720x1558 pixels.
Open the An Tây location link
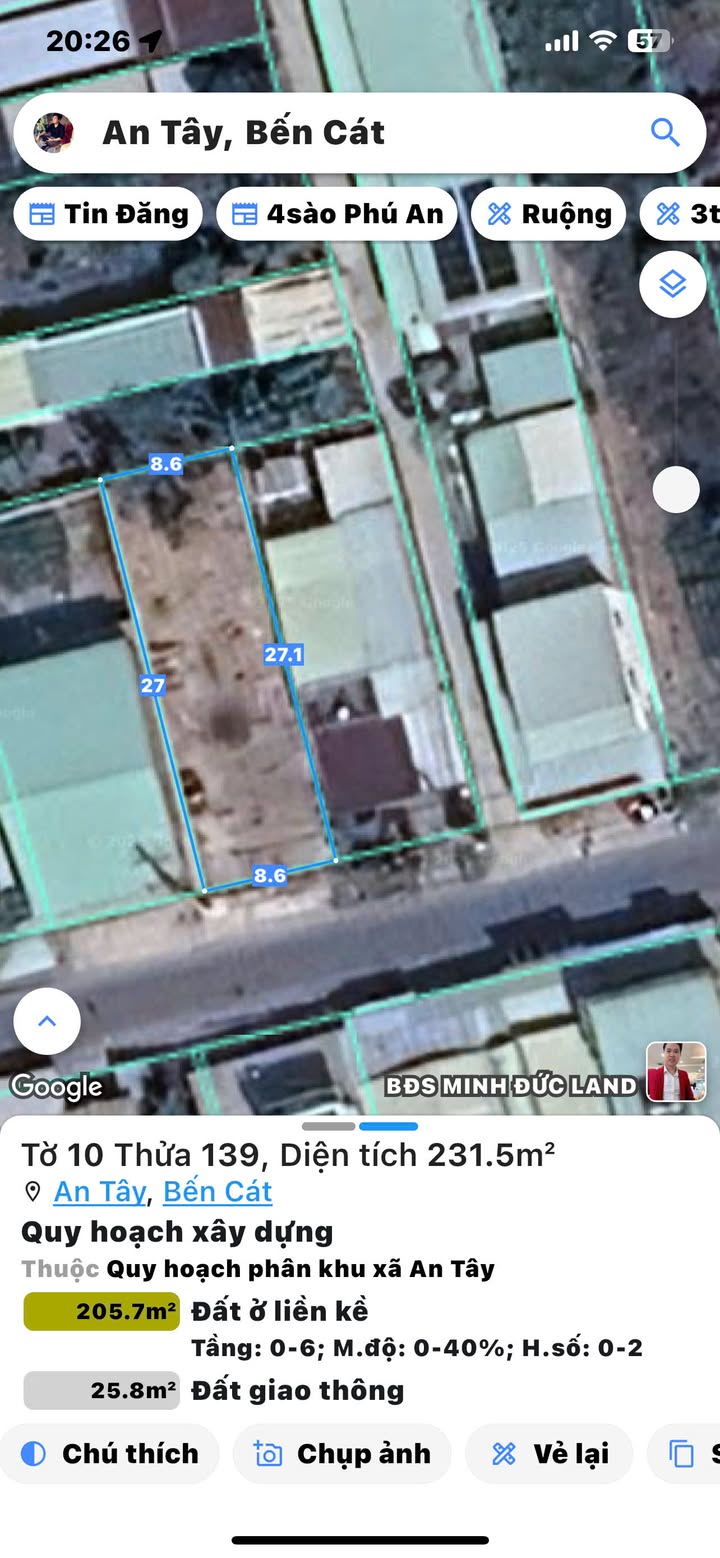[99, 1192]
